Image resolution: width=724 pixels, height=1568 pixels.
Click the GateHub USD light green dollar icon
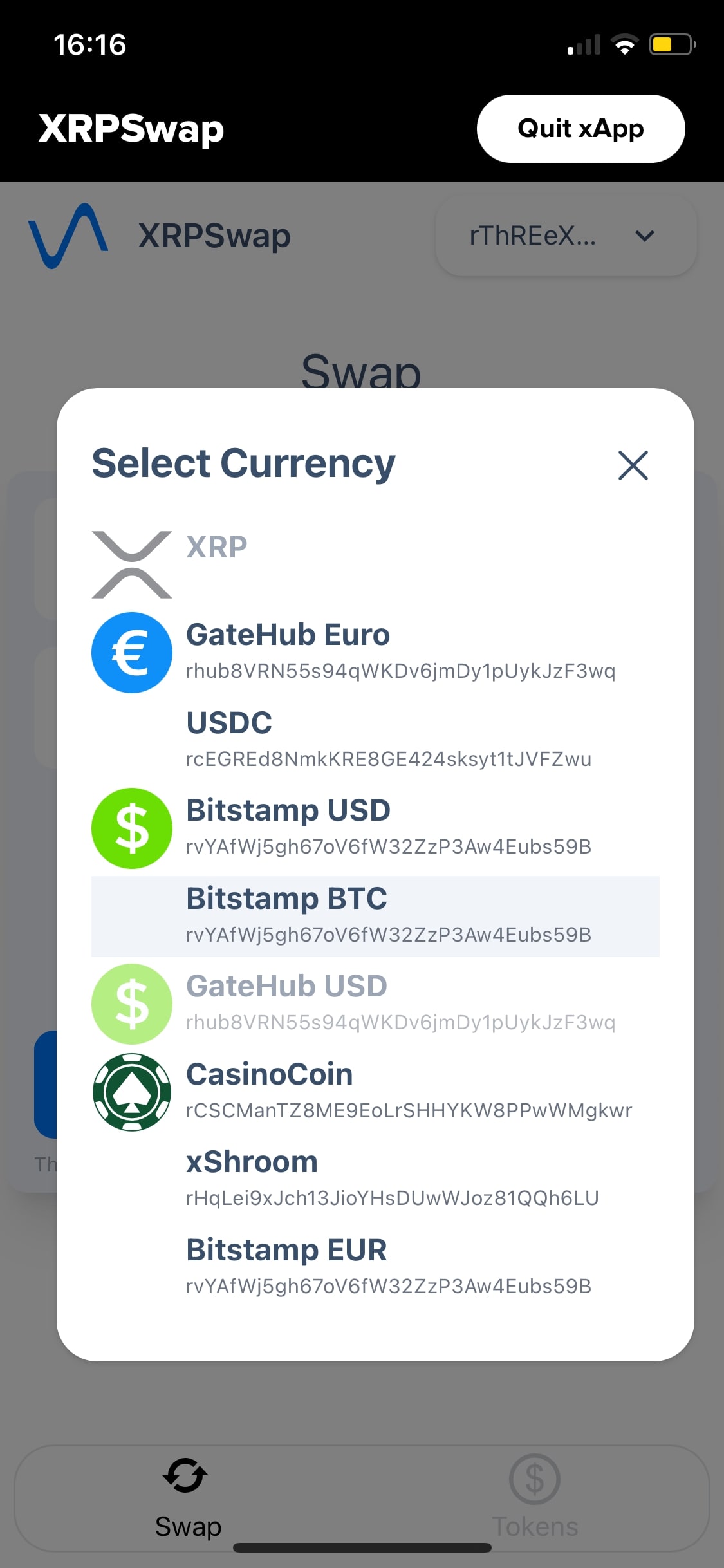pos(131,1003)
